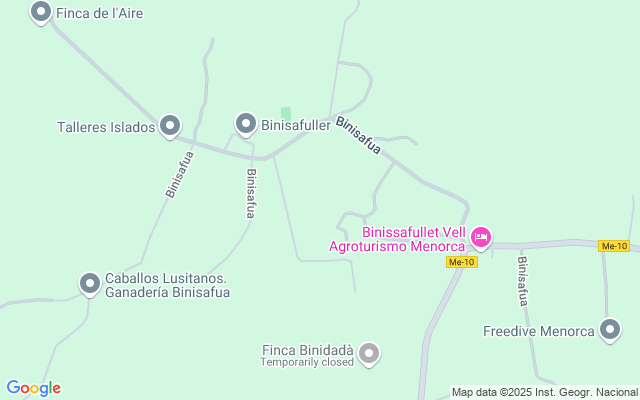Tap the Talleres Islados map pin
The width and height of the screenshot is (640, 400).
point(170,125)
